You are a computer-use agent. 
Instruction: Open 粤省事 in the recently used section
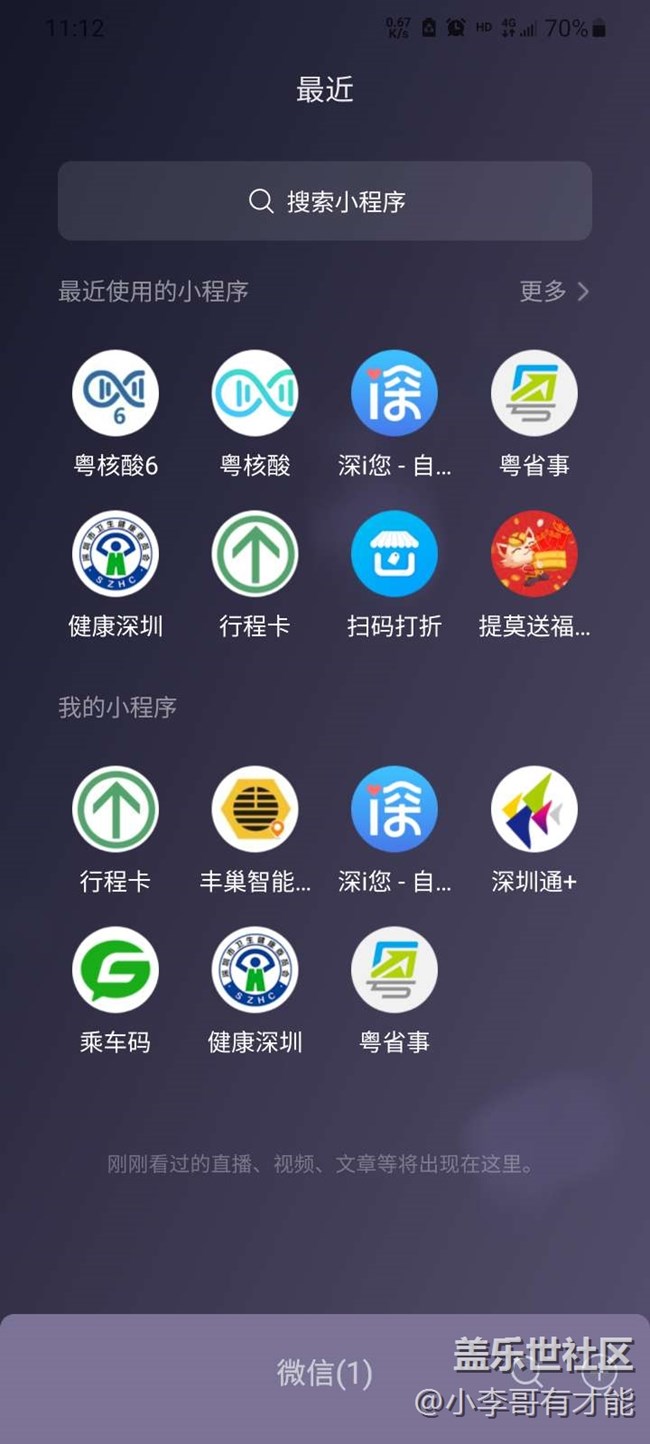(x=534, y=393)
